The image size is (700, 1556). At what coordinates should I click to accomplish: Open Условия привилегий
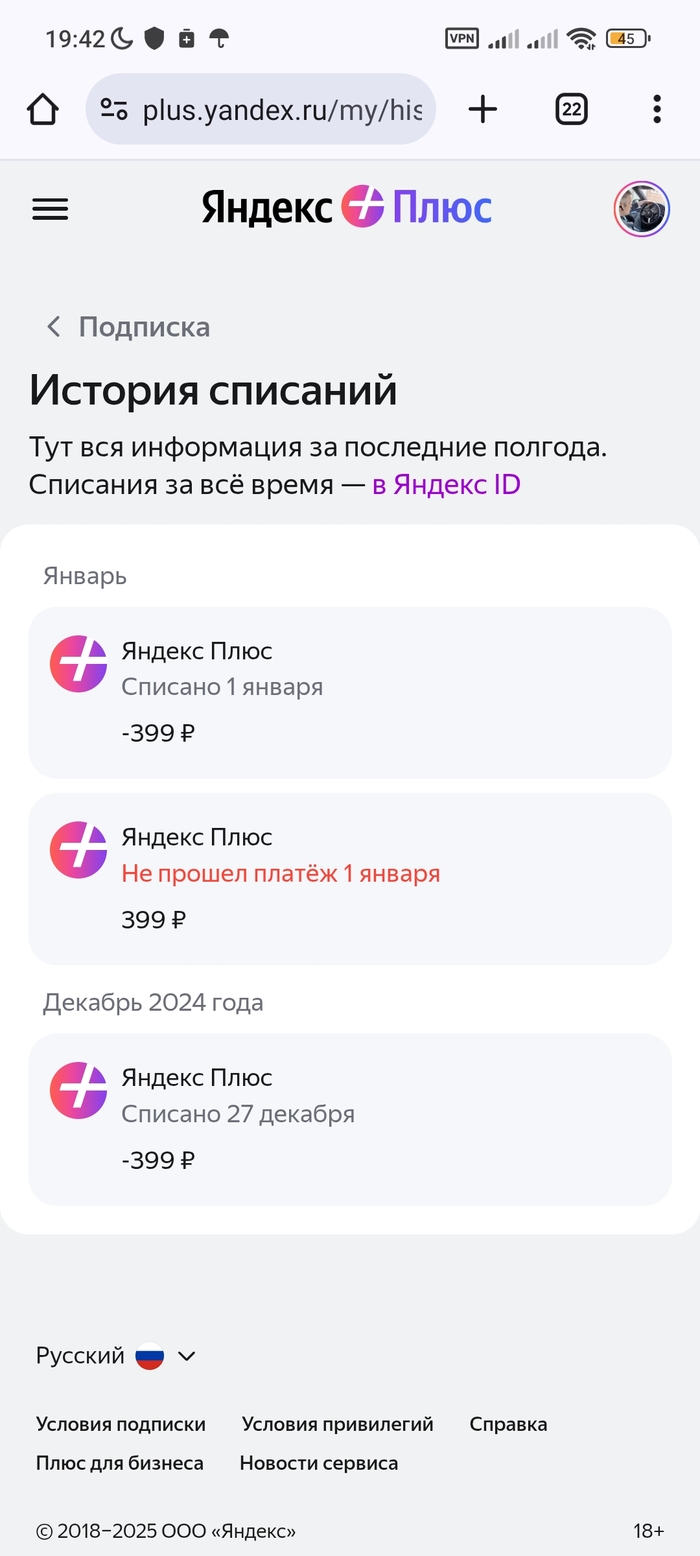coord(337,1424)
